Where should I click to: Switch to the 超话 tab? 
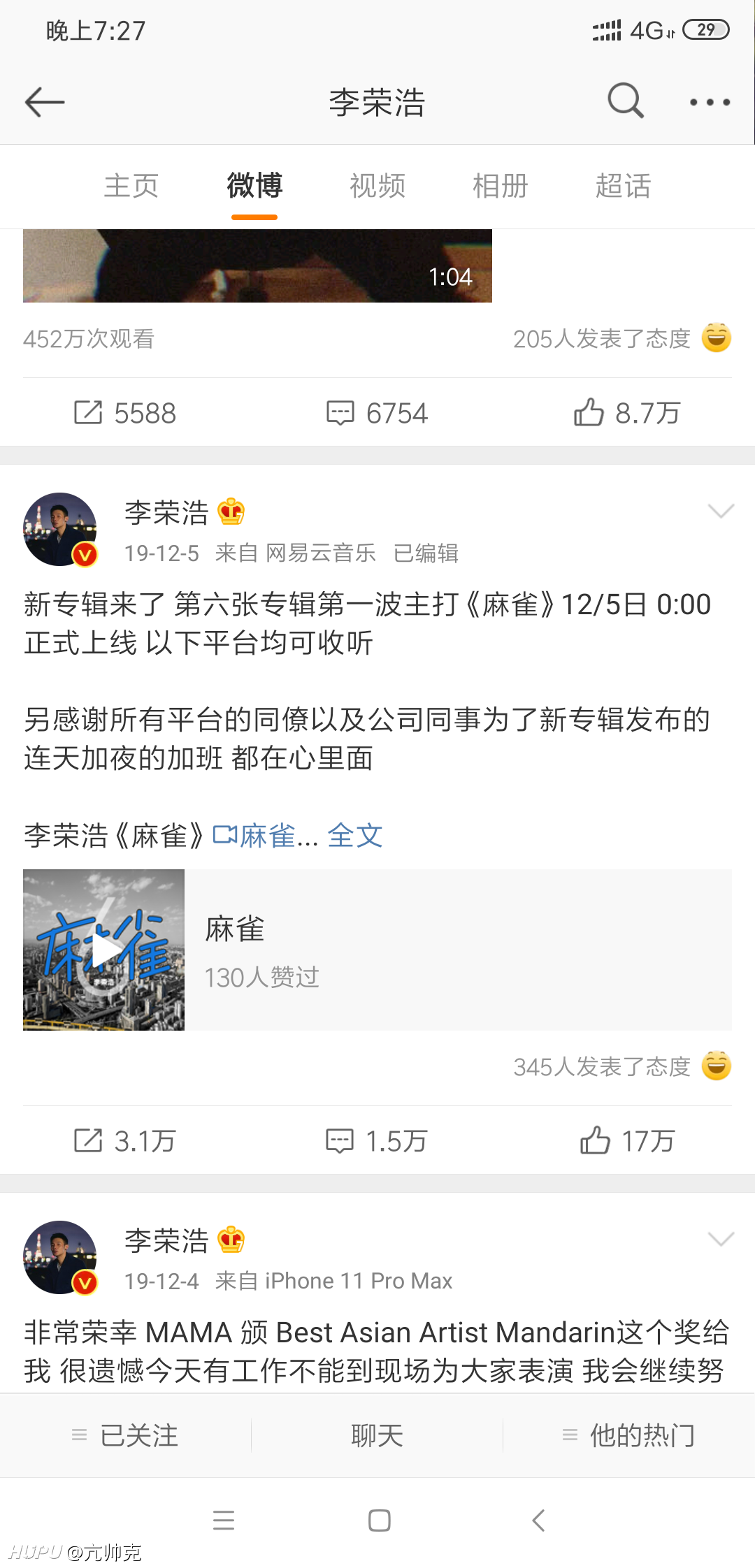(624, 186)
